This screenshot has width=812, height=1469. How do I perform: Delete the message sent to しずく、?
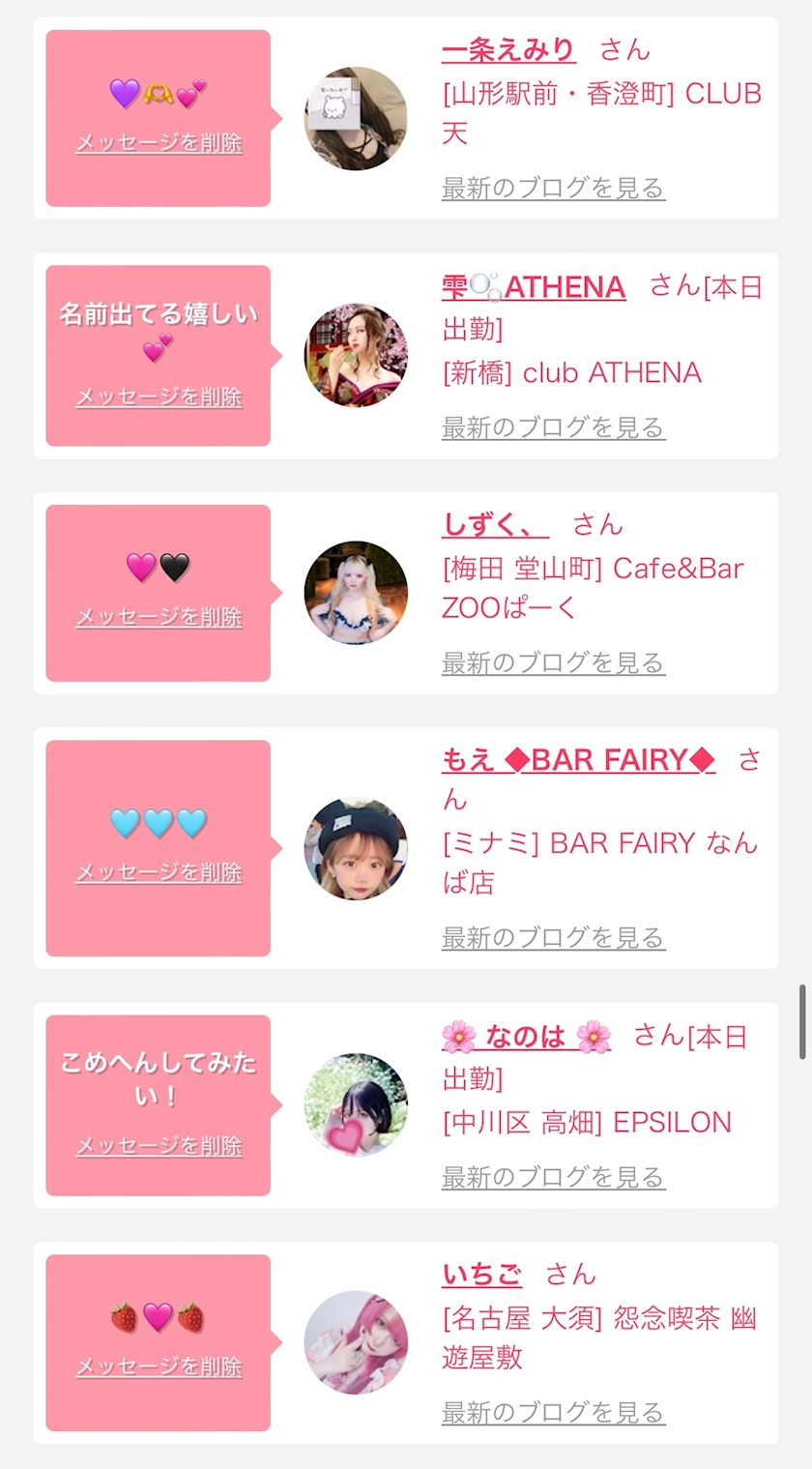159,617
